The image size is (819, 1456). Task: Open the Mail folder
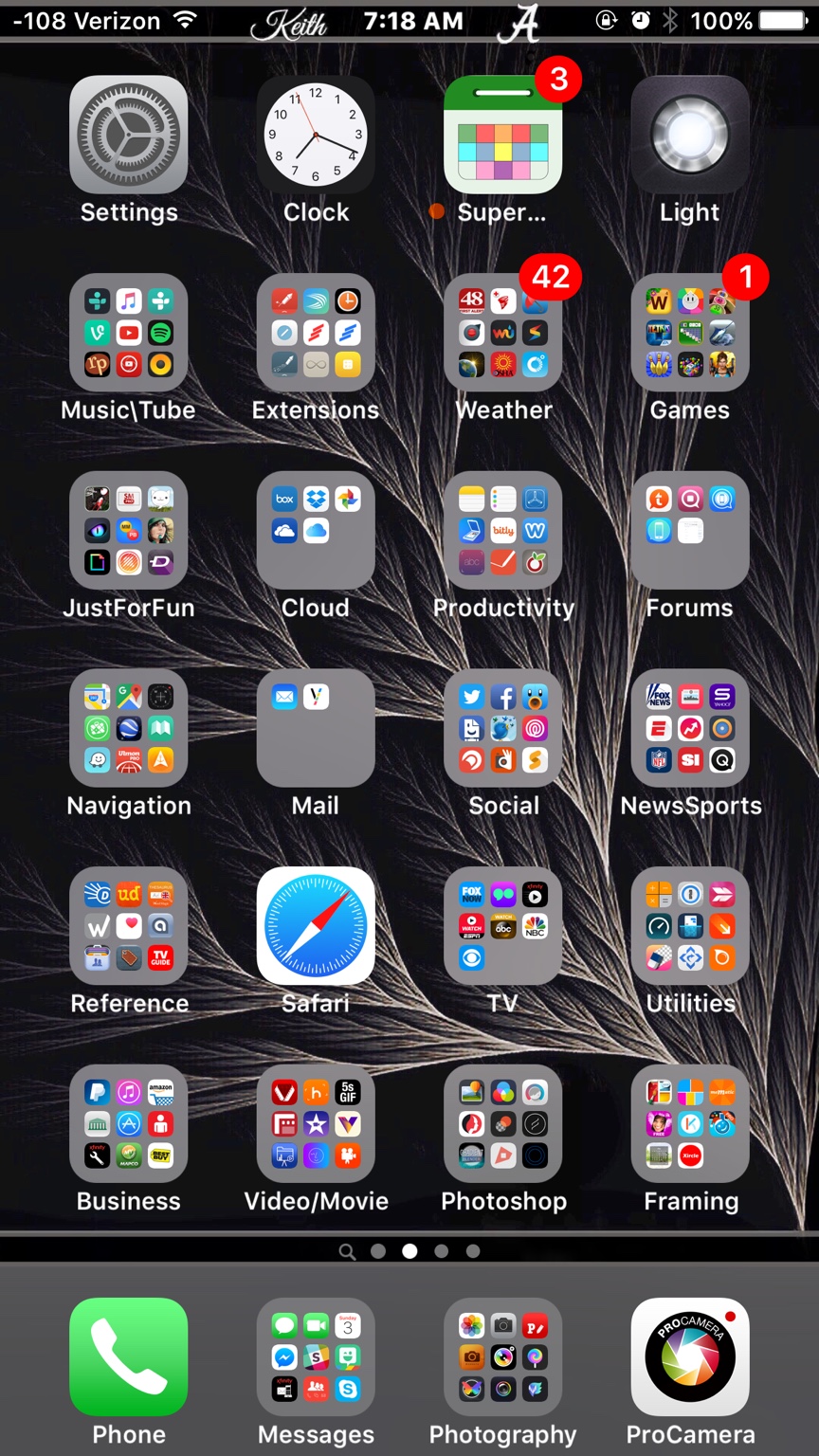[316, 728]
